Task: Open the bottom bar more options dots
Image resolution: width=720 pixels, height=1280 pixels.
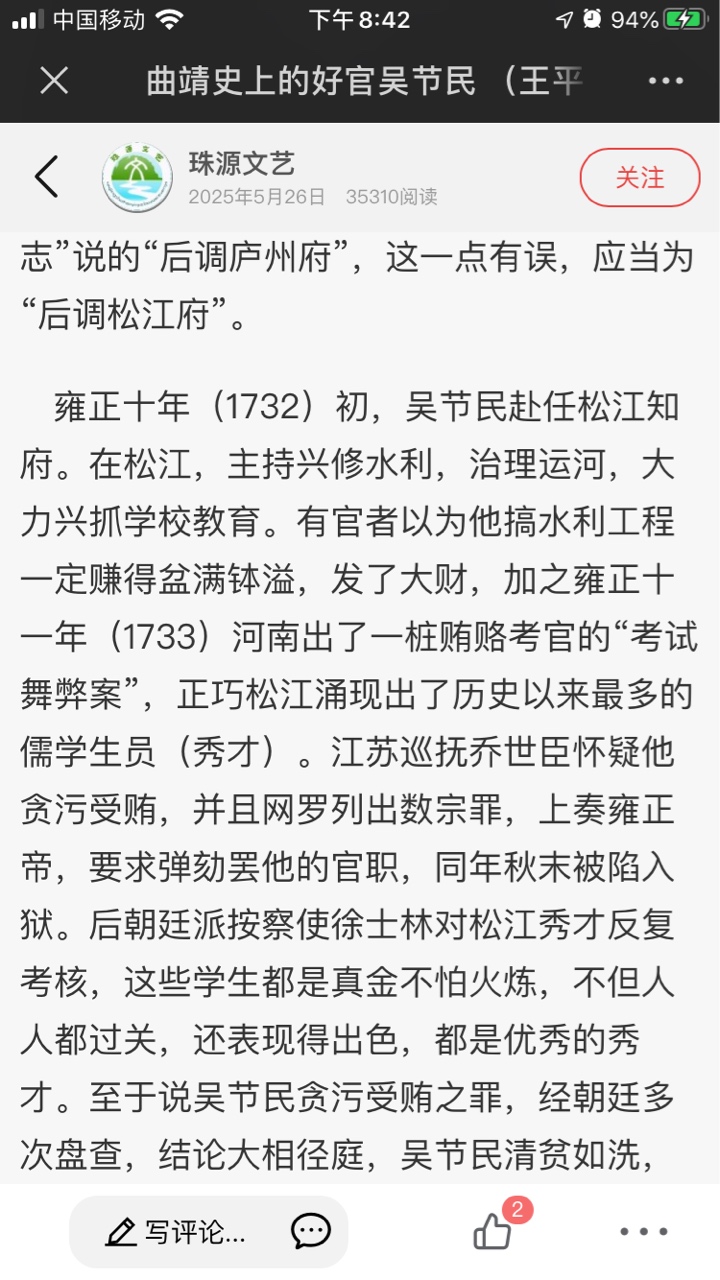Action: tap(643, 1232)
